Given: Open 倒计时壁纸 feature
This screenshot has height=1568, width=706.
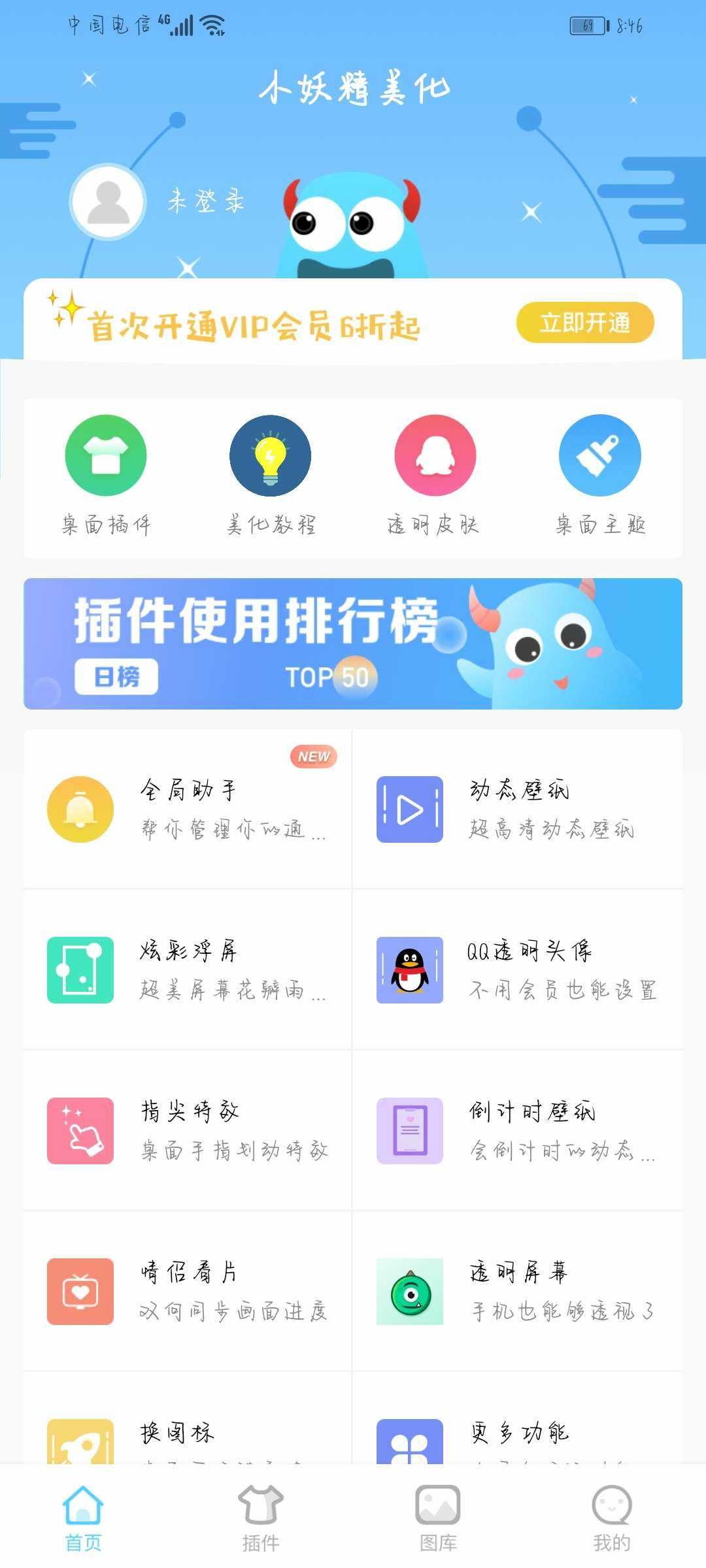Looking at the screenshot, I should (517, 1131).
